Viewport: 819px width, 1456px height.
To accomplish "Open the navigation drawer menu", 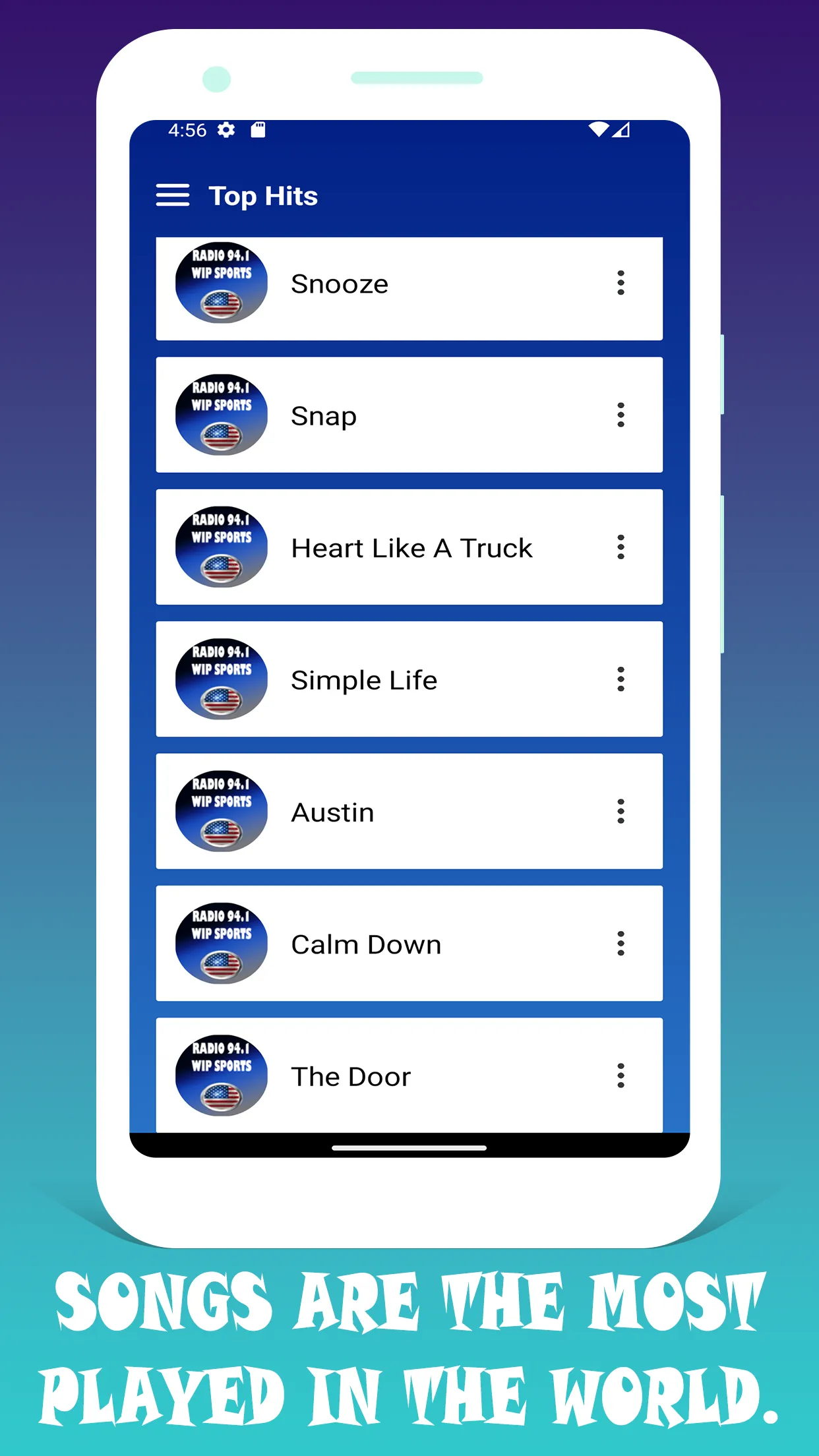I will [x=174, y=195].
